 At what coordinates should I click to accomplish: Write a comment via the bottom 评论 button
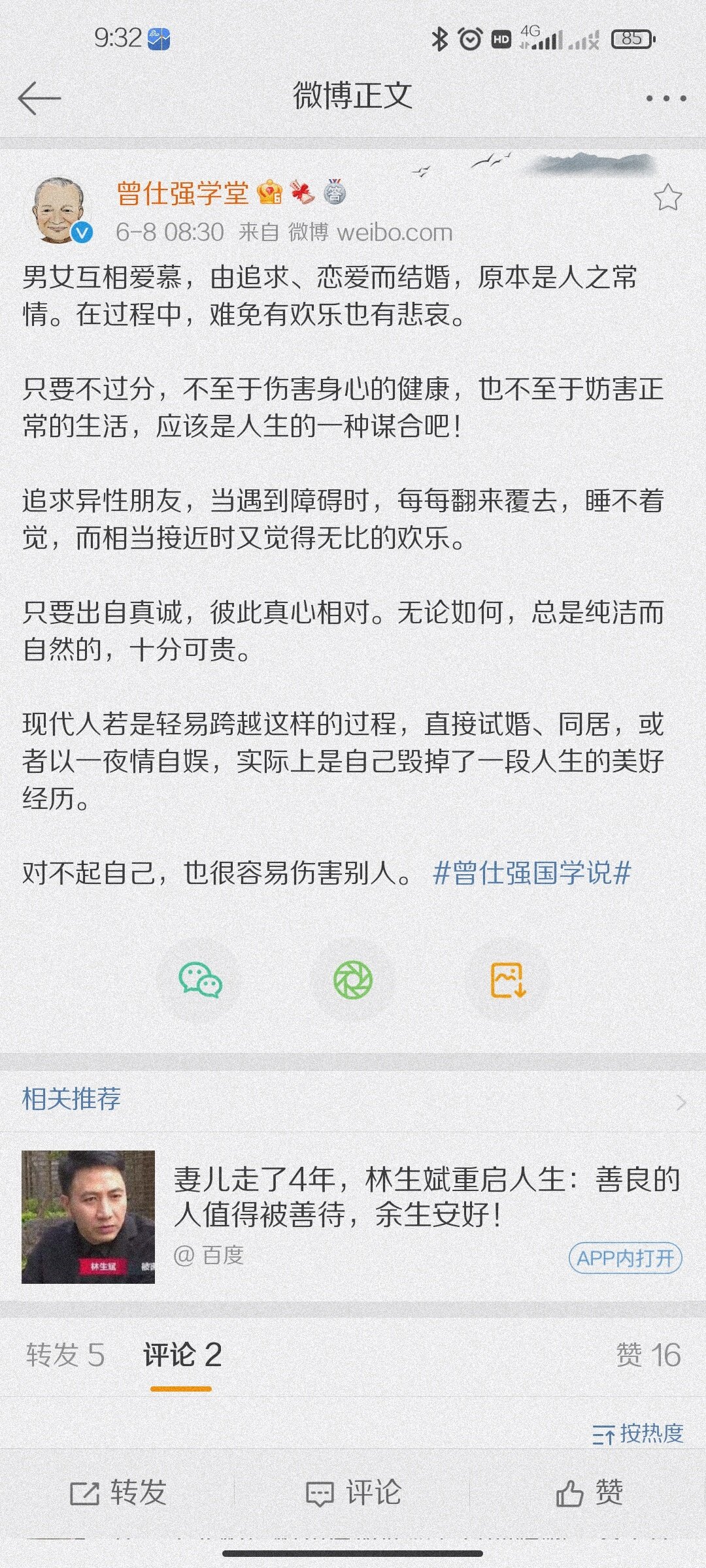(353, 1493)
